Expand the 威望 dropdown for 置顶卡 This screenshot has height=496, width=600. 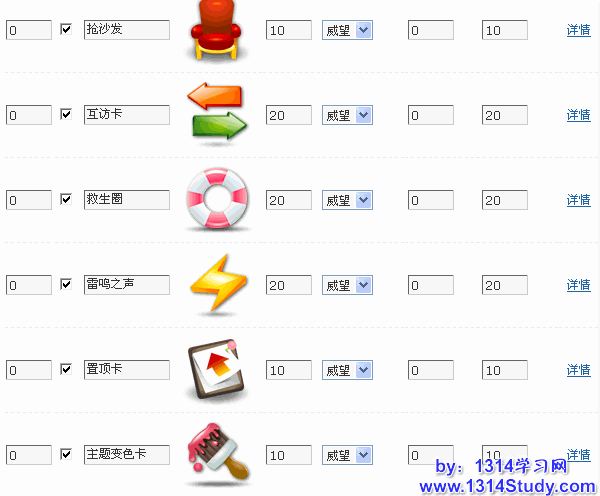click(x=347, y=370)
